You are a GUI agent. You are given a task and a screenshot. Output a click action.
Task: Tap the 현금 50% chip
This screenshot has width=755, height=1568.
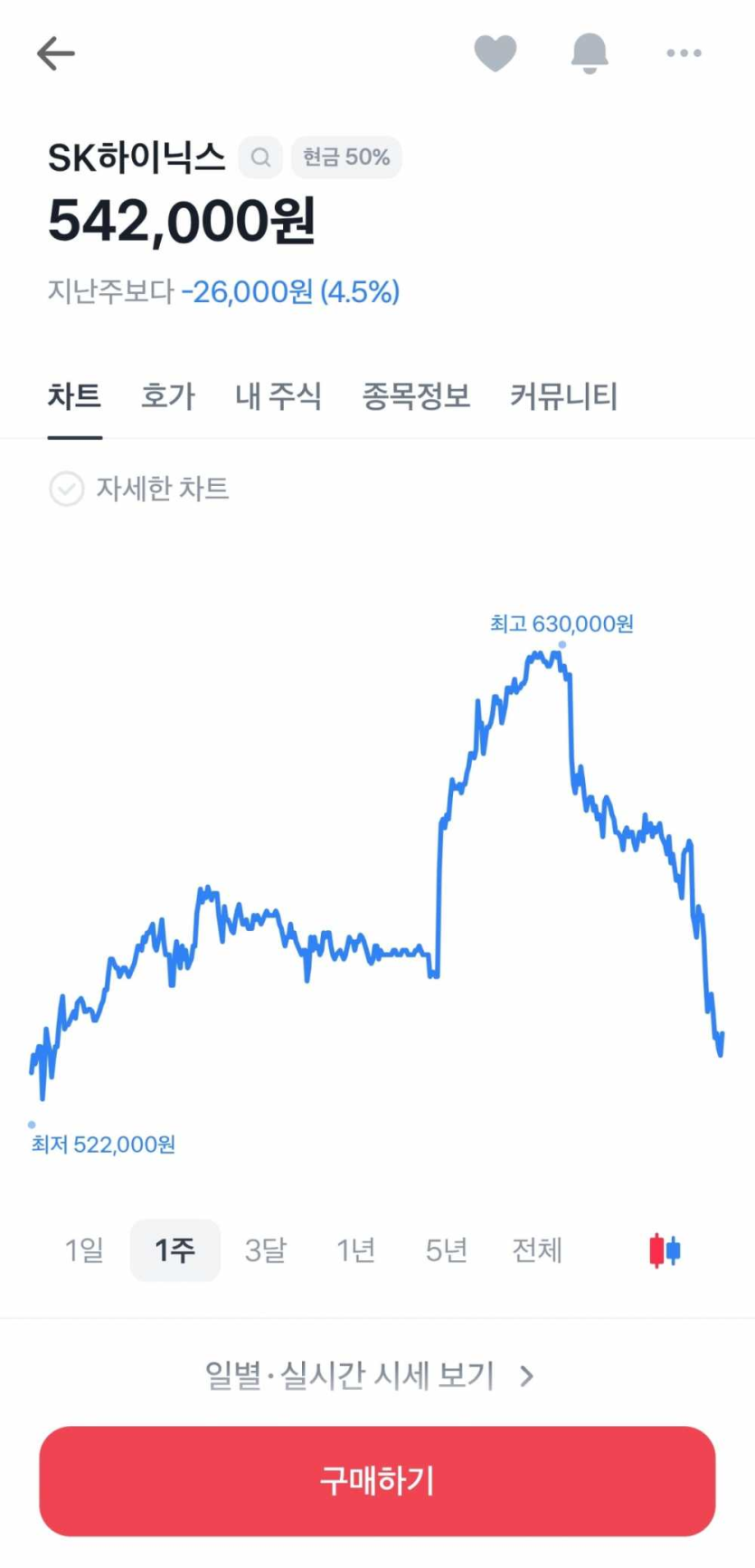tap(346, 157)
